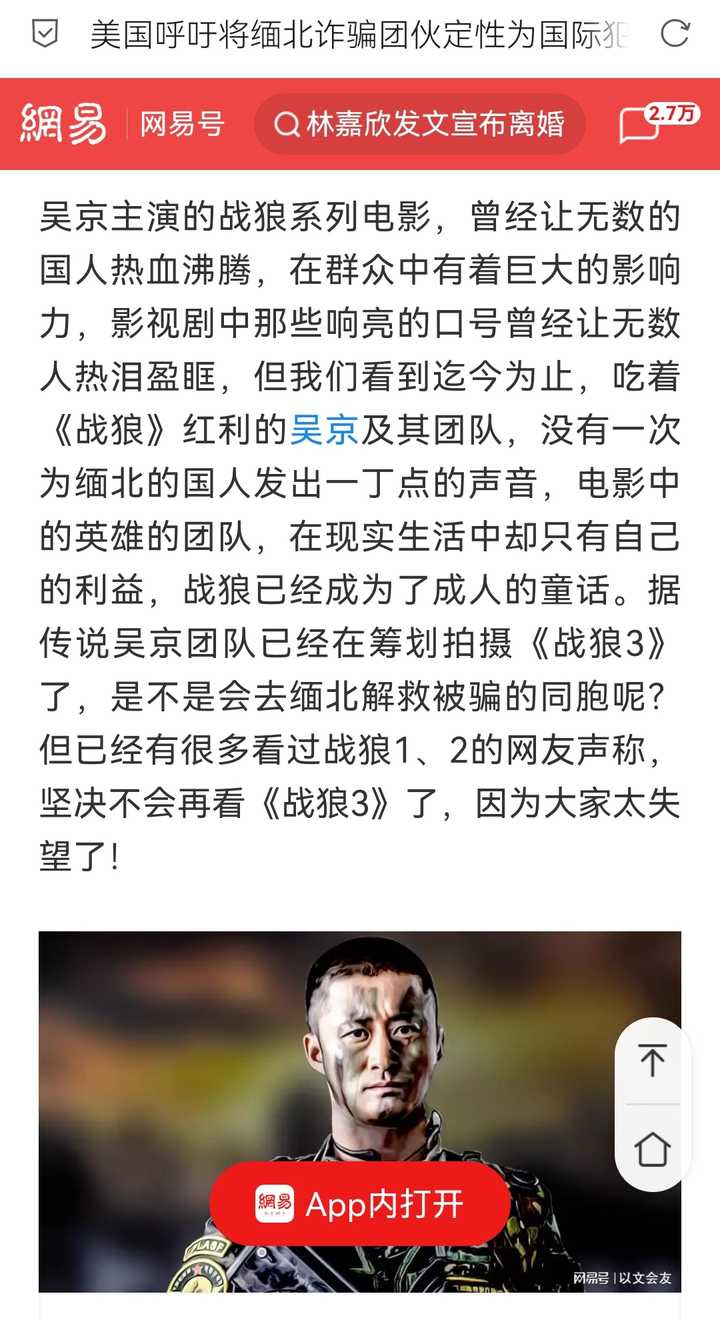Reload the page with the refresh icon

(x=676, y=35)
